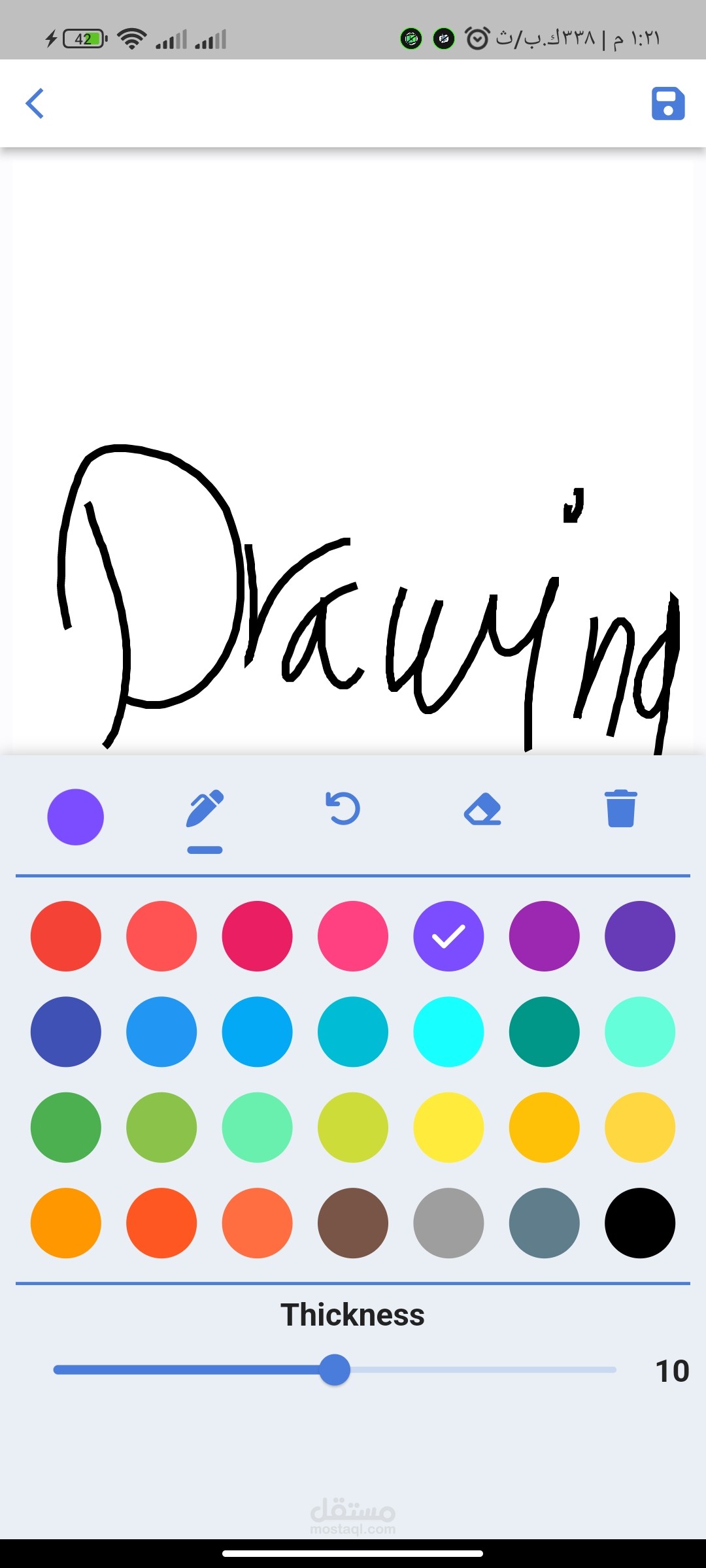Choose the brown color swatch
This screenshot has height=1568, width=706.
(x=352, y=1222)
